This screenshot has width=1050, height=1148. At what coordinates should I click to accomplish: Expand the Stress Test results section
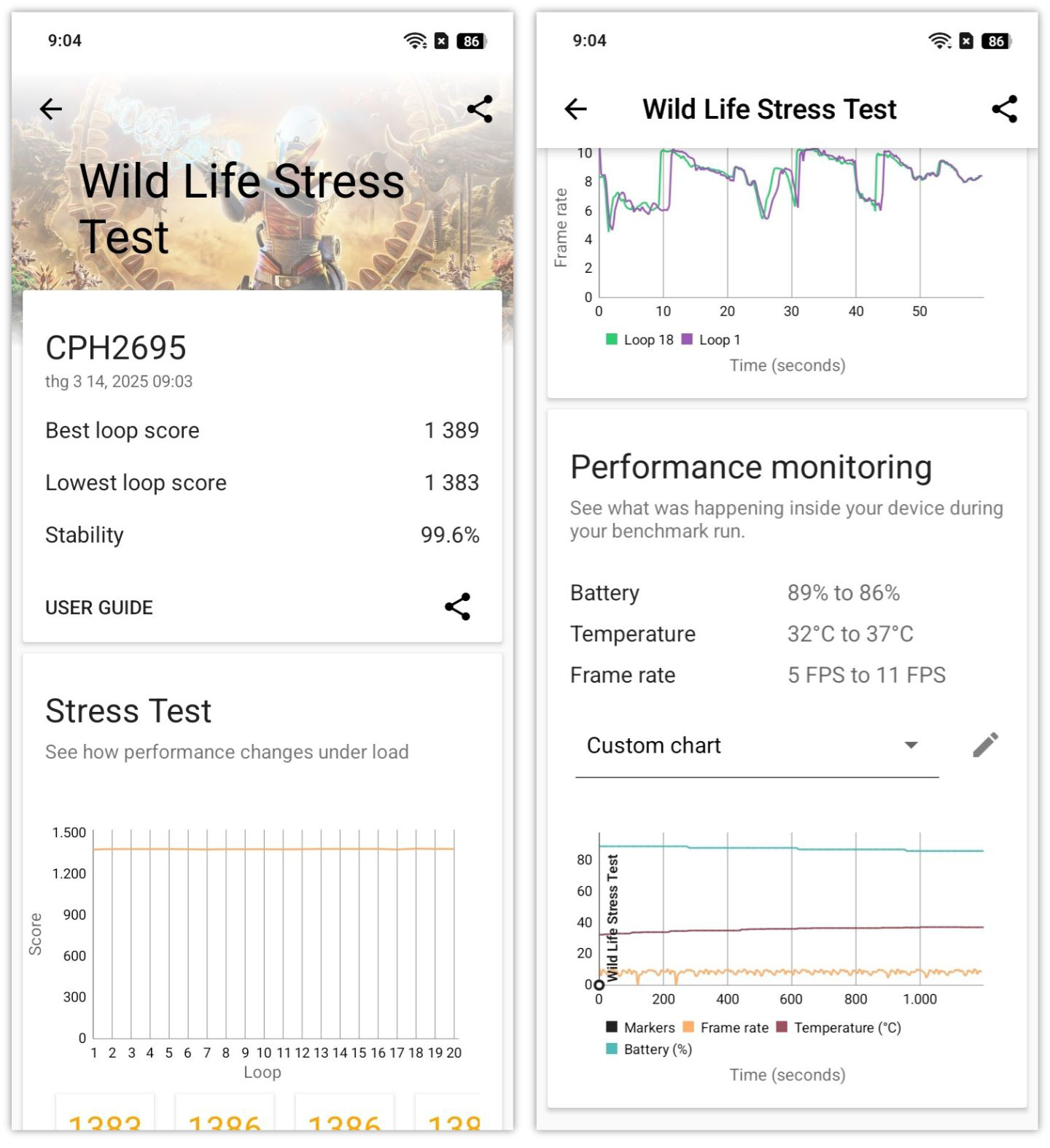[x=128, y=710]
